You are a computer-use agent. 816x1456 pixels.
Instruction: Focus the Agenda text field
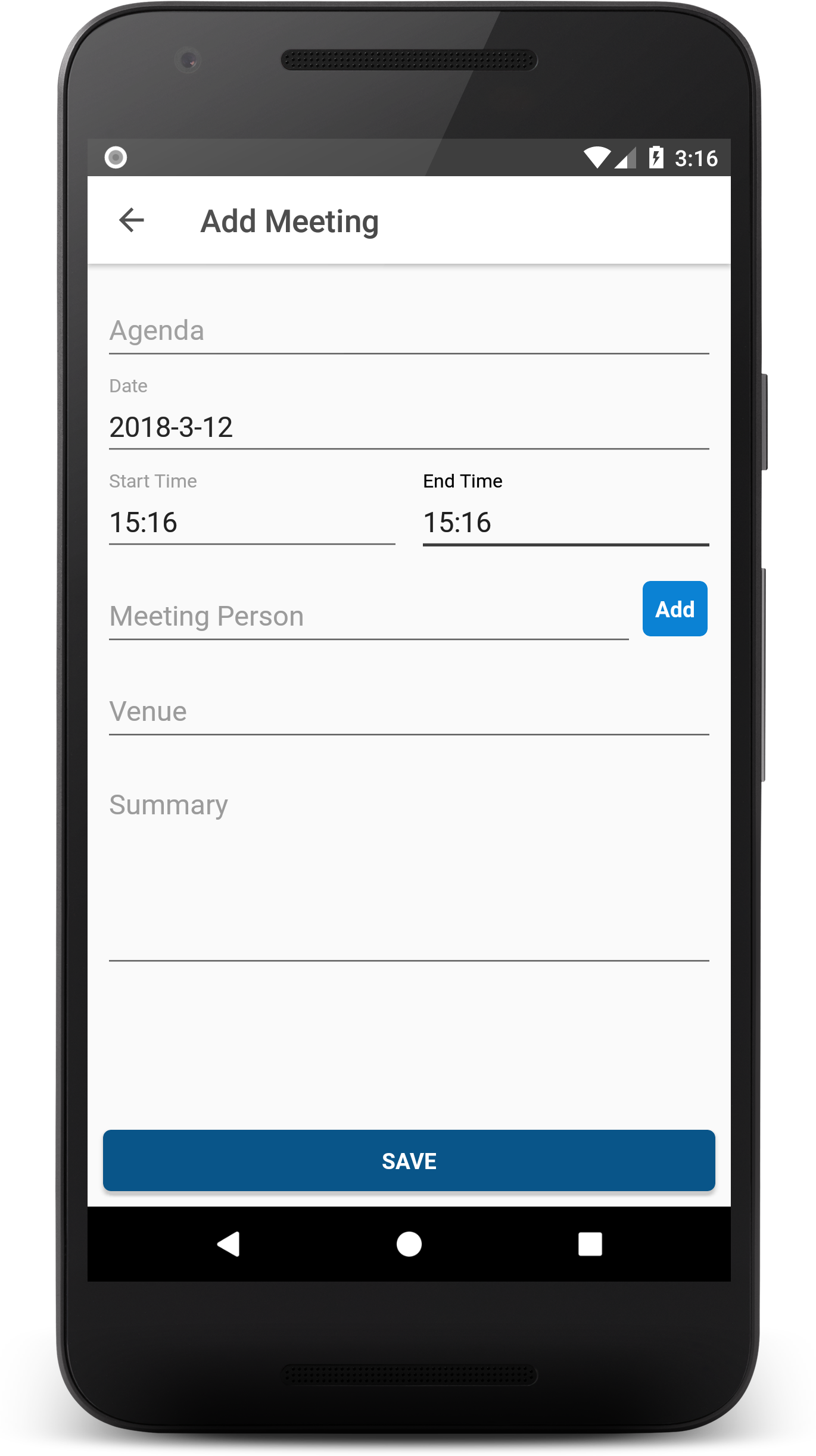click(409, 331)
